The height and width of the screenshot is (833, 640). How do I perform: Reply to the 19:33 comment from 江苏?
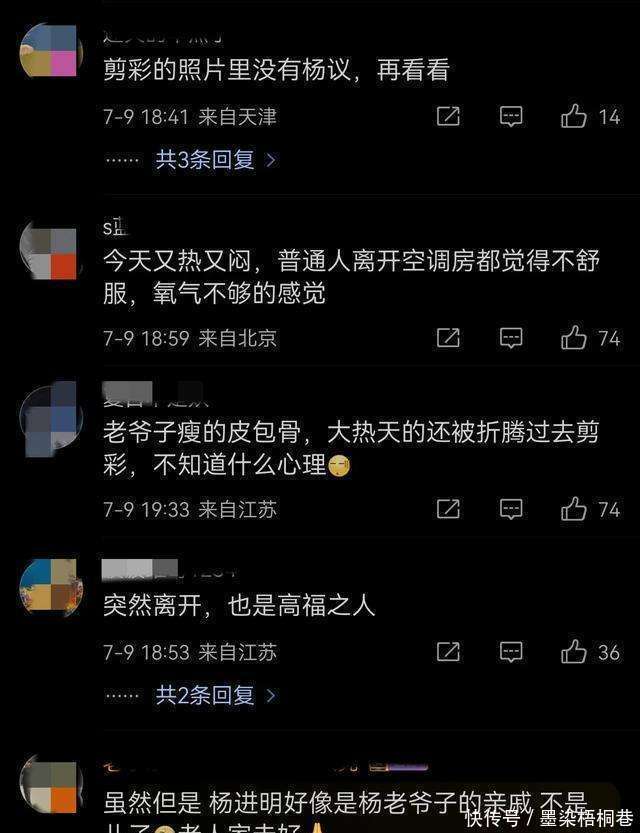point(511,509)
